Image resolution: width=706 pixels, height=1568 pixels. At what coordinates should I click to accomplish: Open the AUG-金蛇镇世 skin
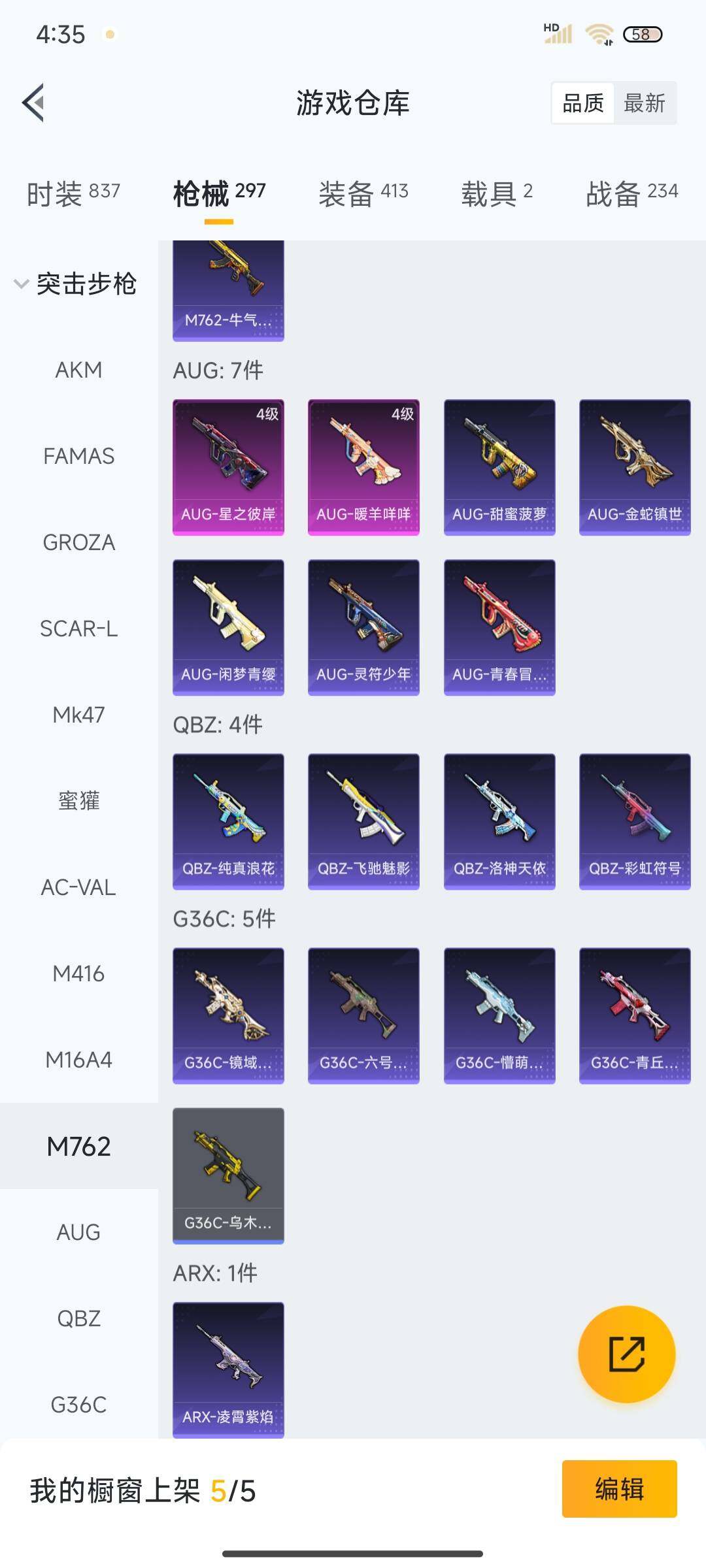tap(635, 466)
